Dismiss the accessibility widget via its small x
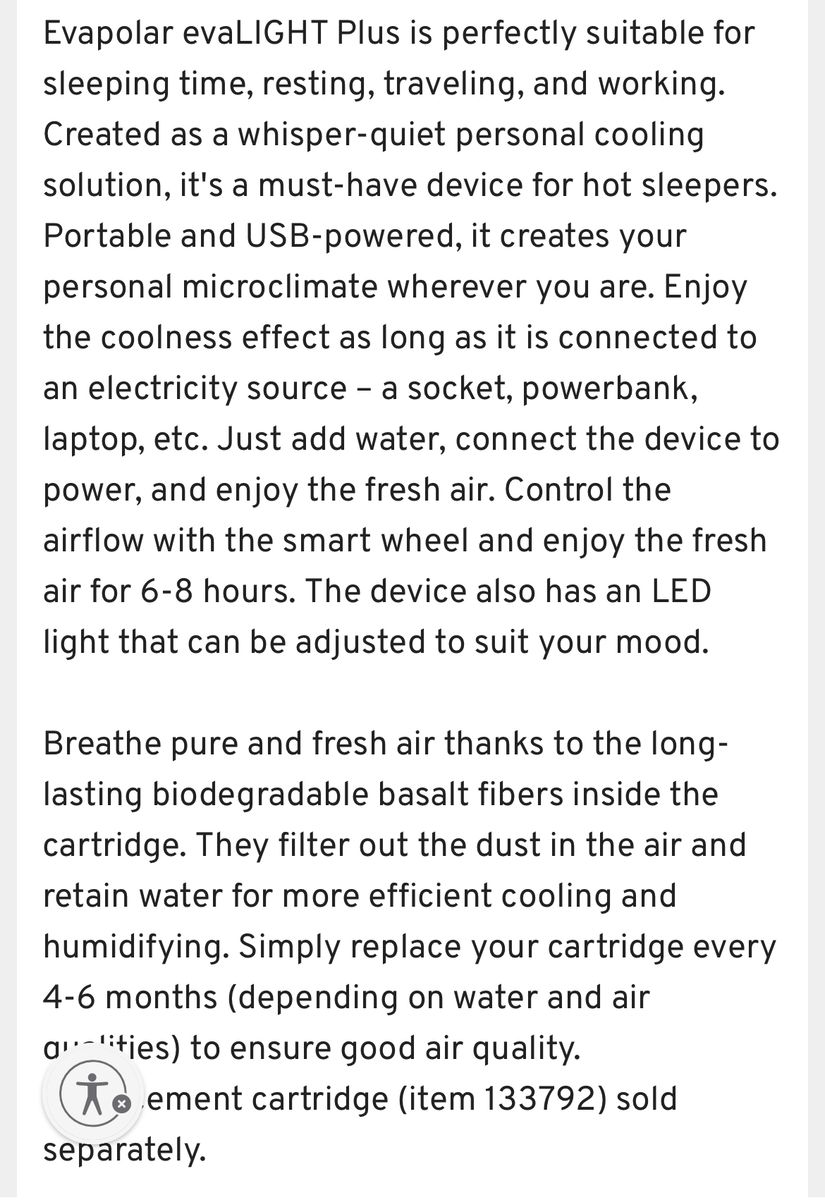825x1200 pixels. 121,1104
